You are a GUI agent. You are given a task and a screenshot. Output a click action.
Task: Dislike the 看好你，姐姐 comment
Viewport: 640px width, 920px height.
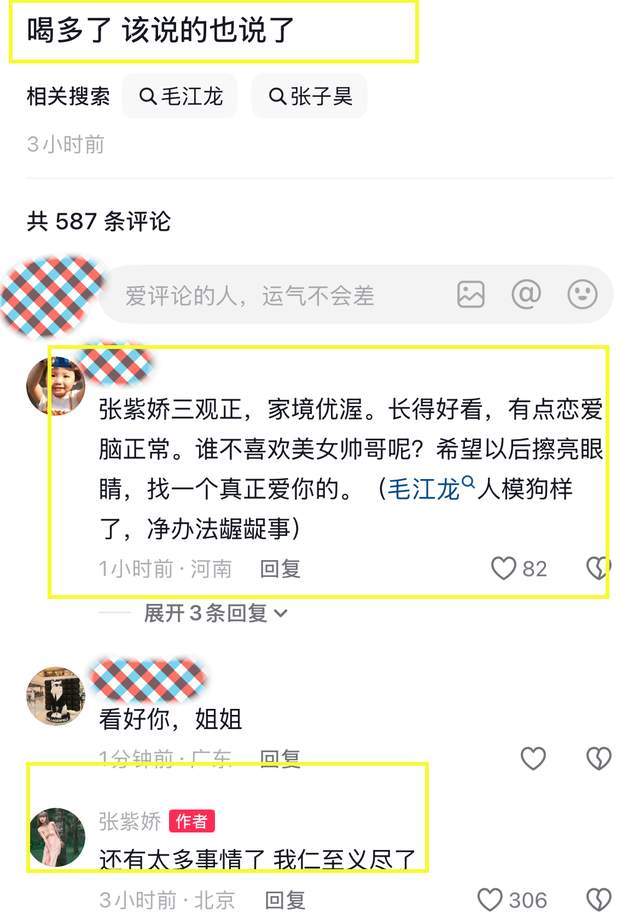click(597, 758)
